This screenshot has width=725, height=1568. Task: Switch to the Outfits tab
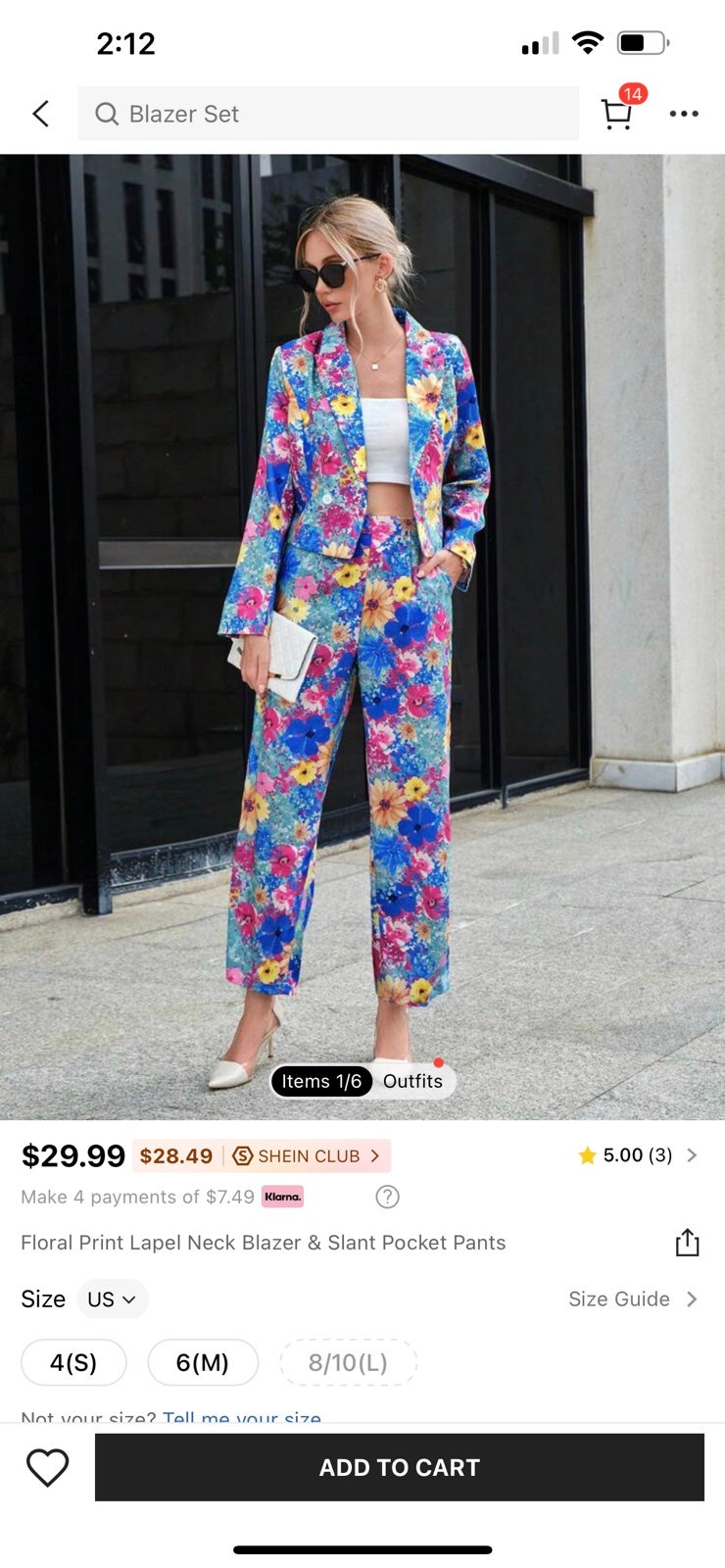[412, 1081]
